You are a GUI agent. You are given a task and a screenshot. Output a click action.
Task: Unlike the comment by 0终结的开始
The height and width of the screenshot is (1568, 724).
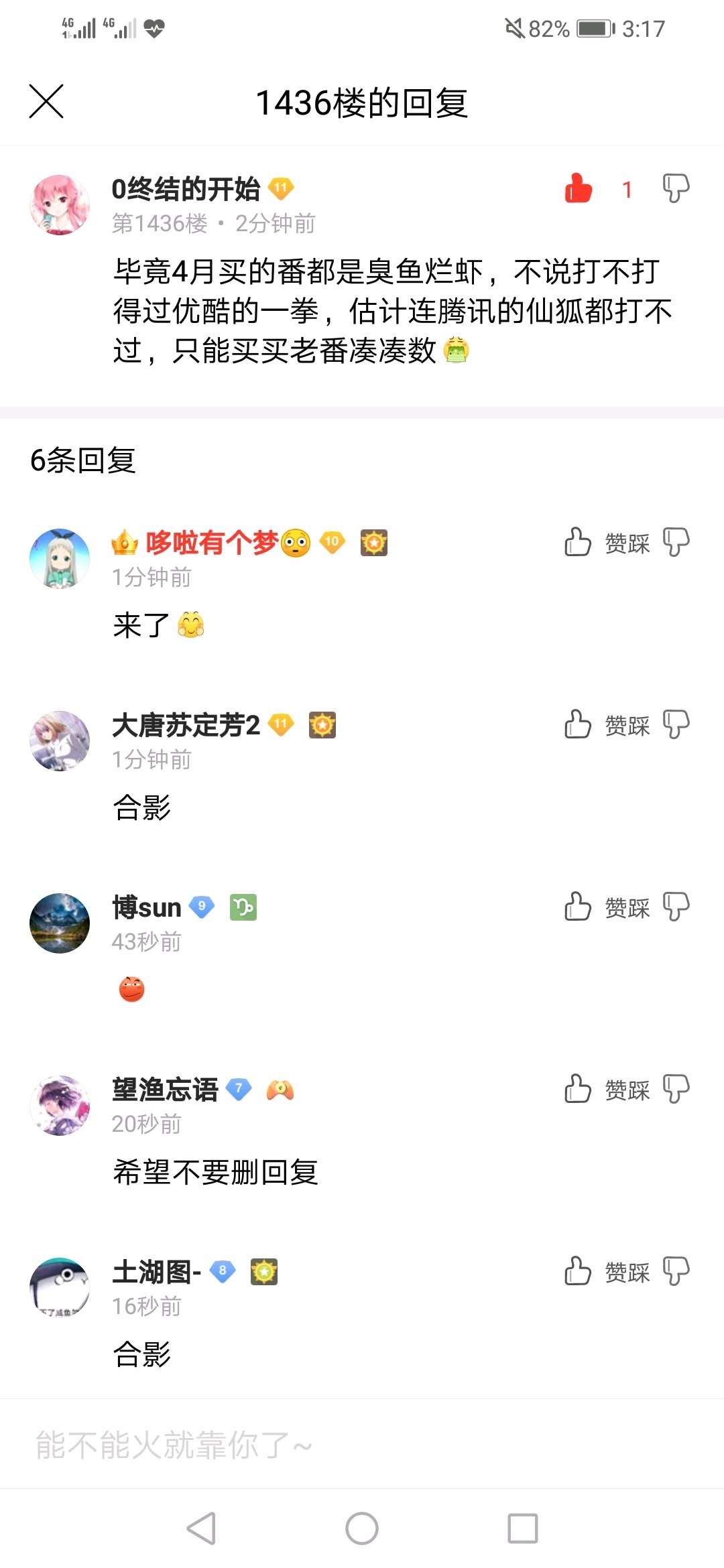578,188
